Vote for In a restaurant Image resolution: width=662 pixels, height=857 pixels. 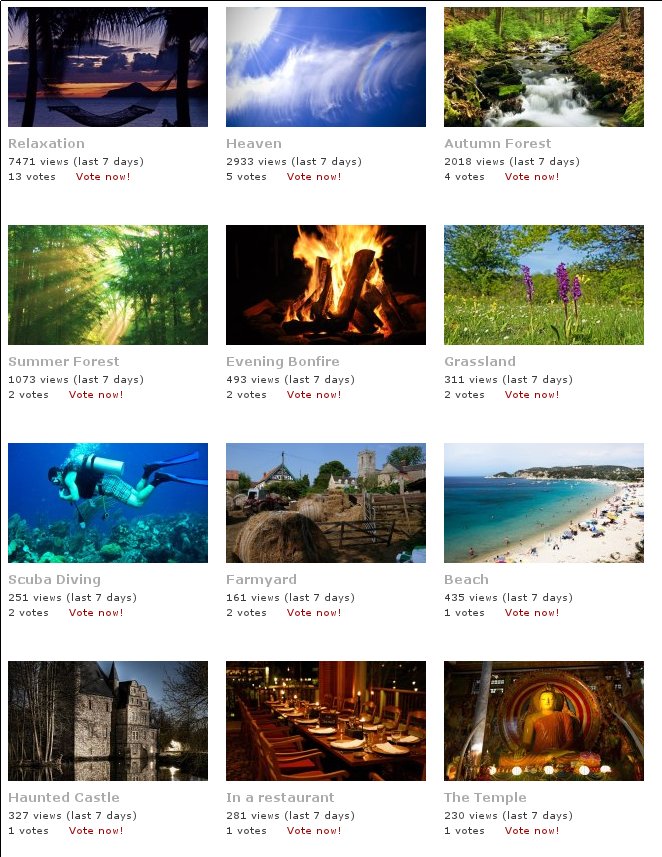click(x=314, y=831)
